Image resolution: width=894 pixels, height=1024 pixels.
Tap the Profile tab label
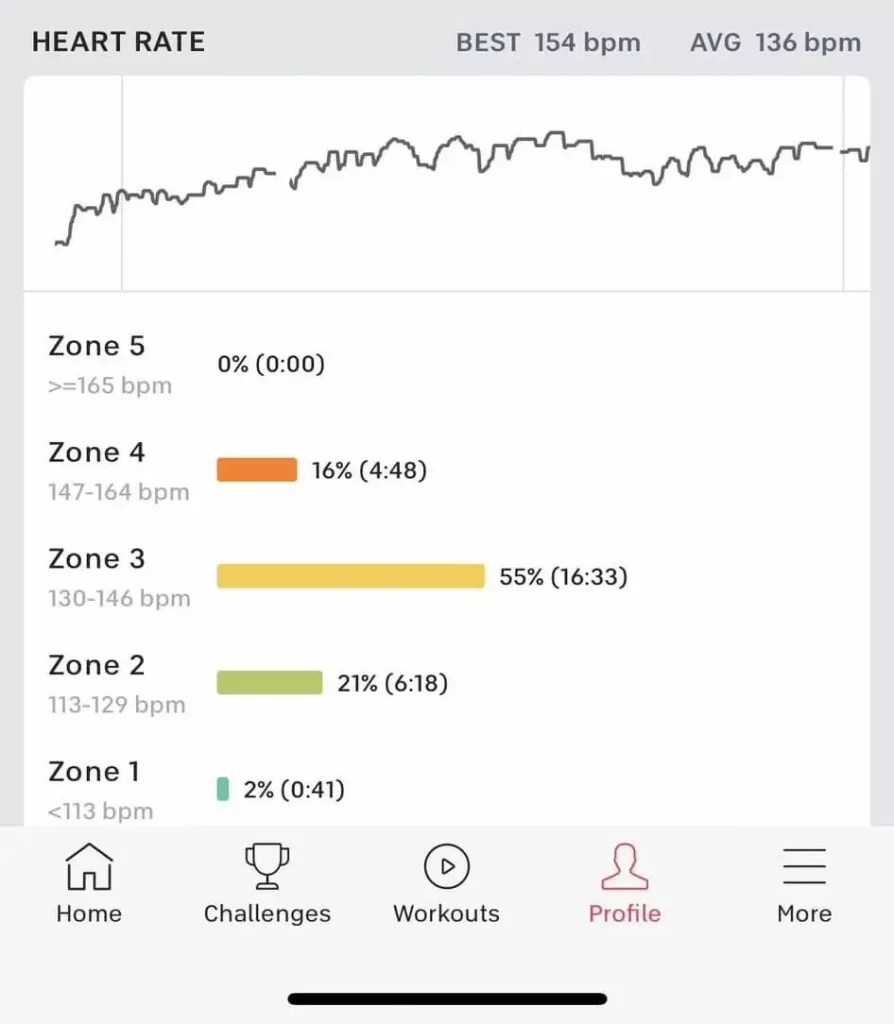[624, 913]
